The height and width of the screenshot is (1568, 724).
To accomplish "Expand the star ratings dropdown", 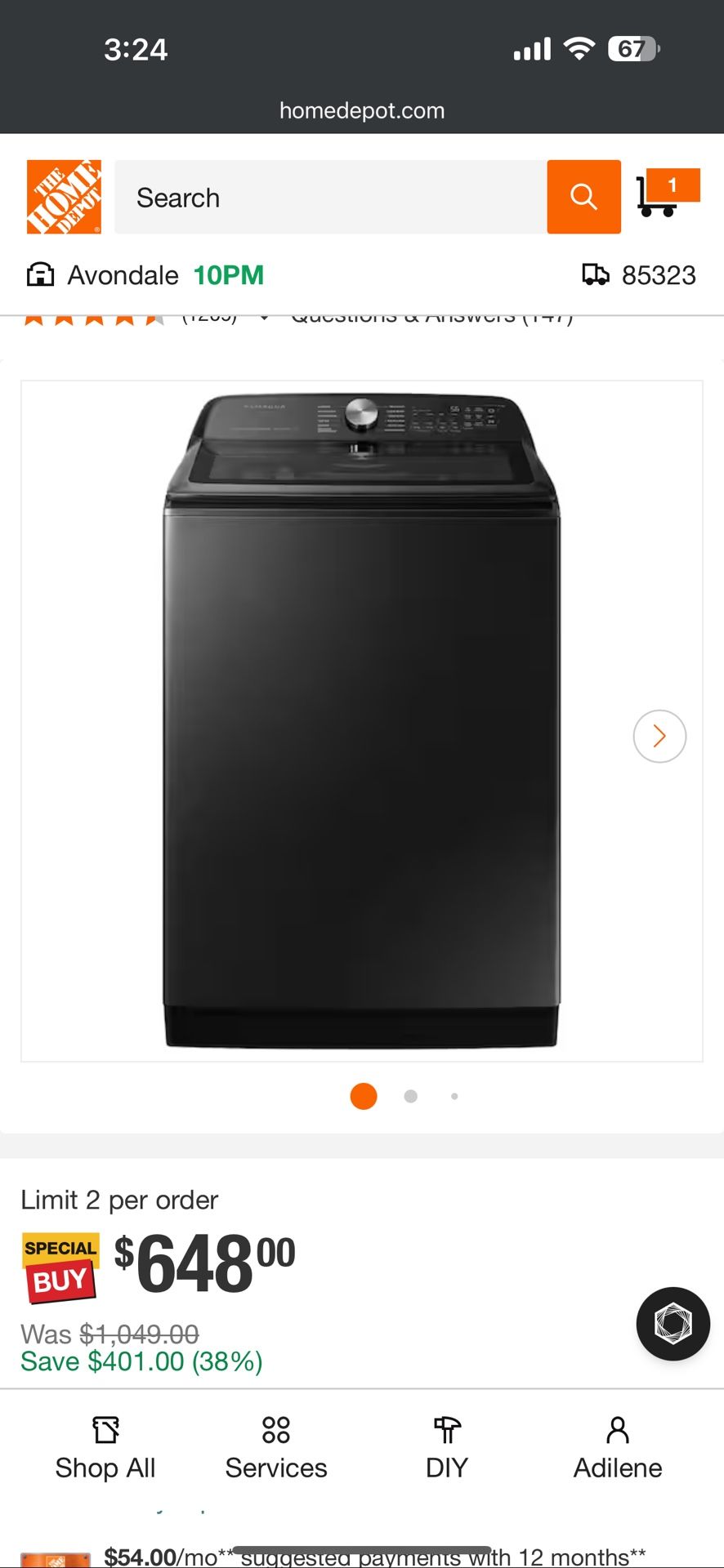I will tap(264, 317).
